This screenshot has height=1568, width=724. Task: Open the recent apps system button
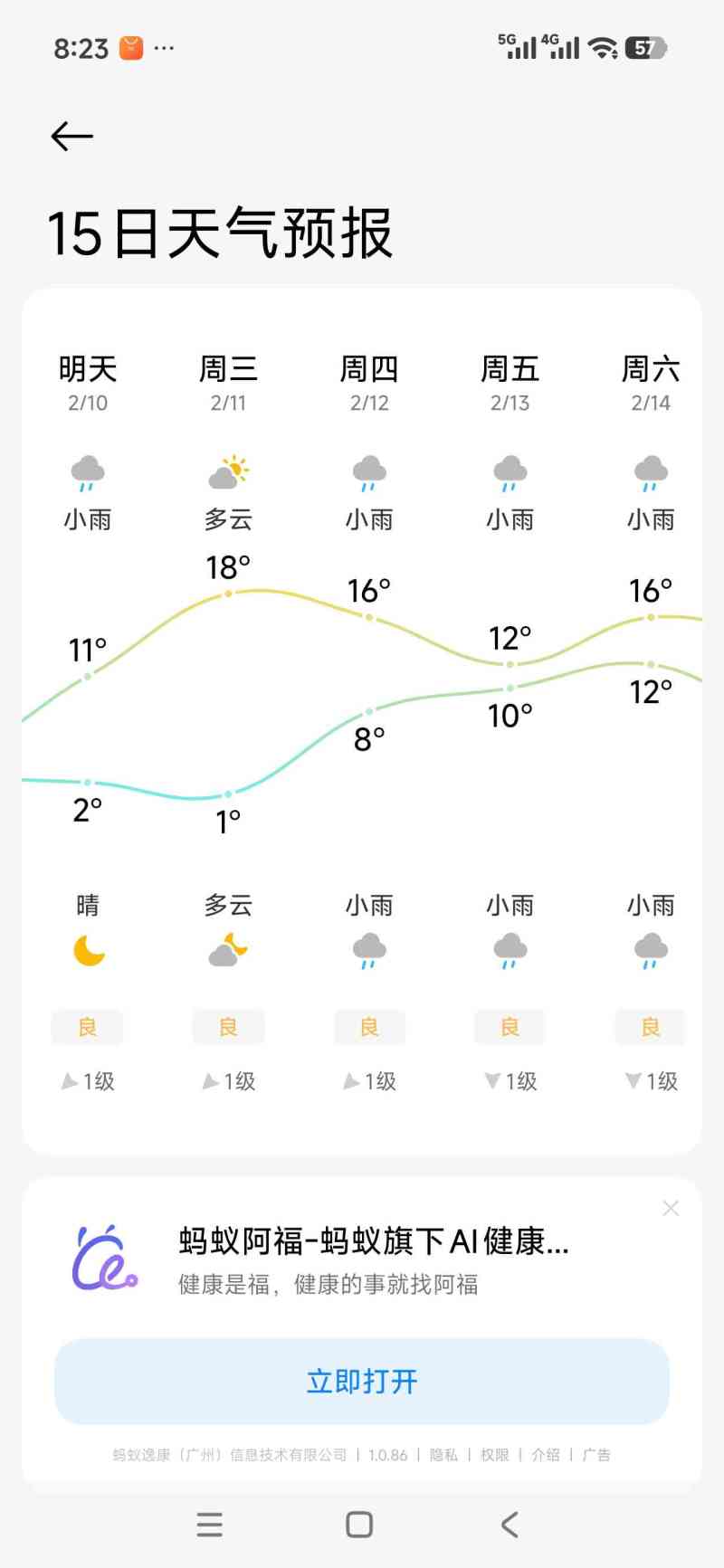pos(210,1525)
